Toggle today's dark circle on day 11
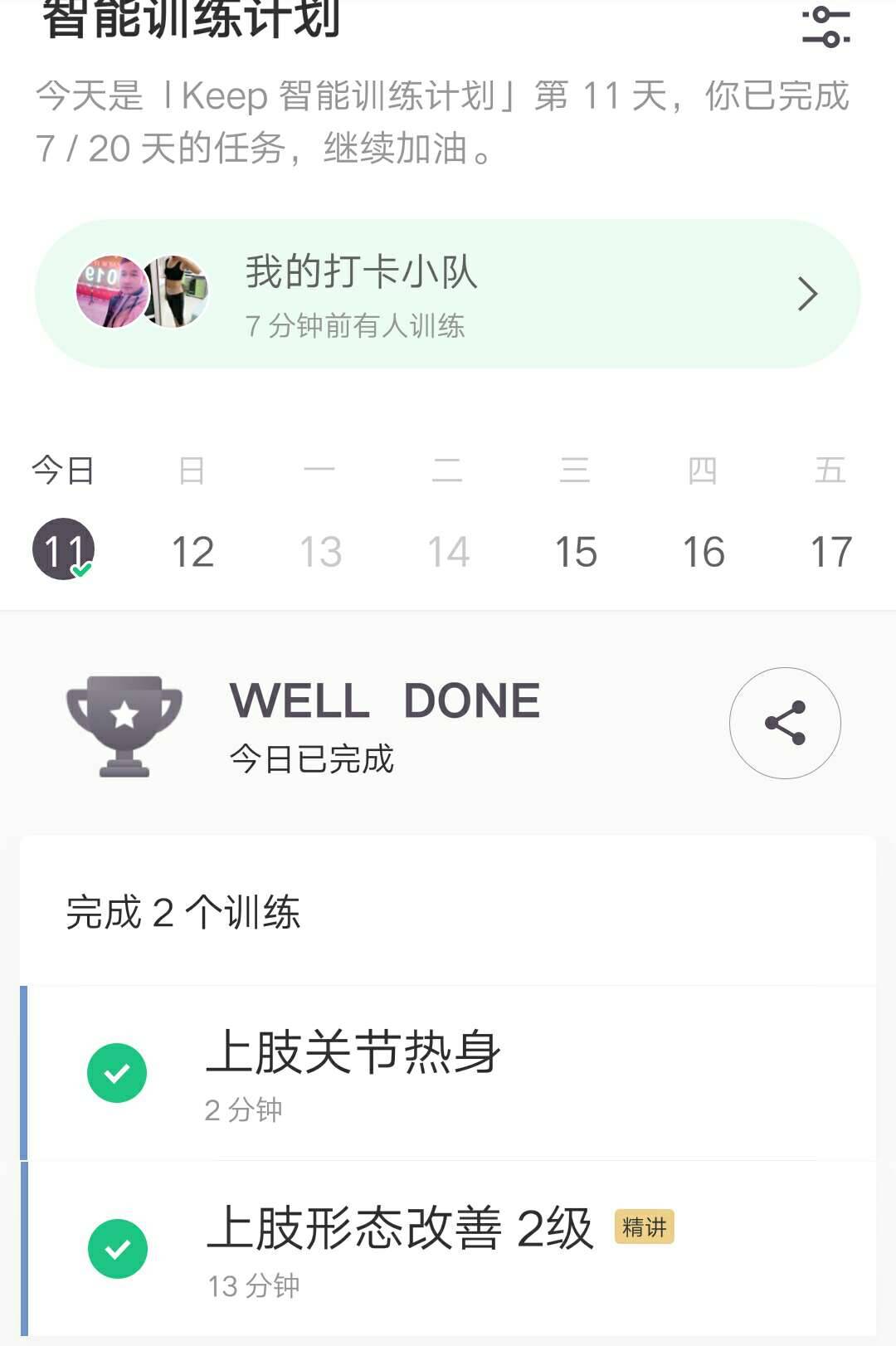 [62, 547]
